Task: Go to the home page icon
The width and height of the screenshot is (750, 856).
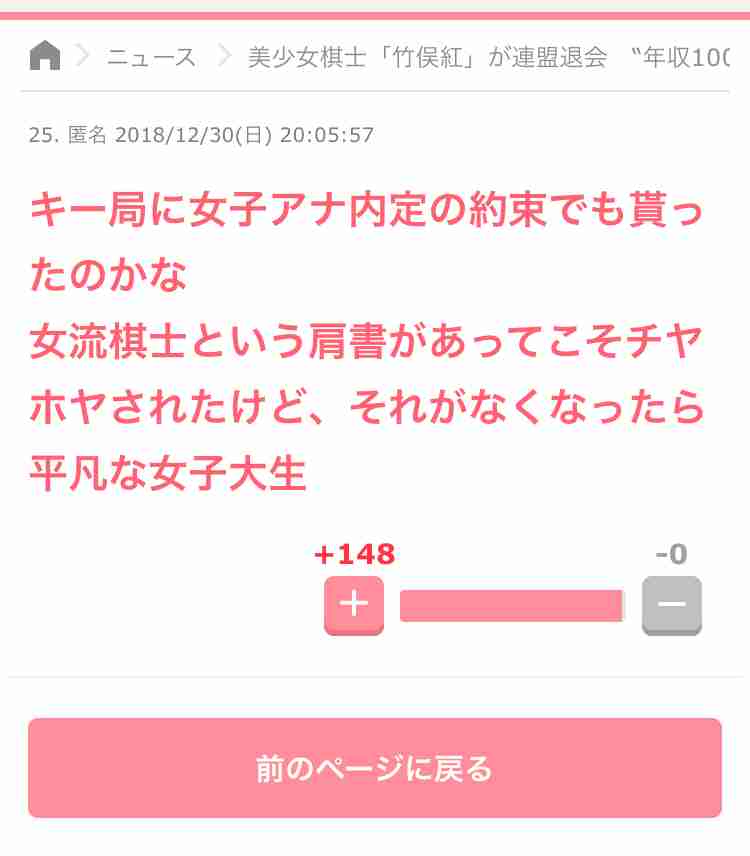Action: (45, 56)
